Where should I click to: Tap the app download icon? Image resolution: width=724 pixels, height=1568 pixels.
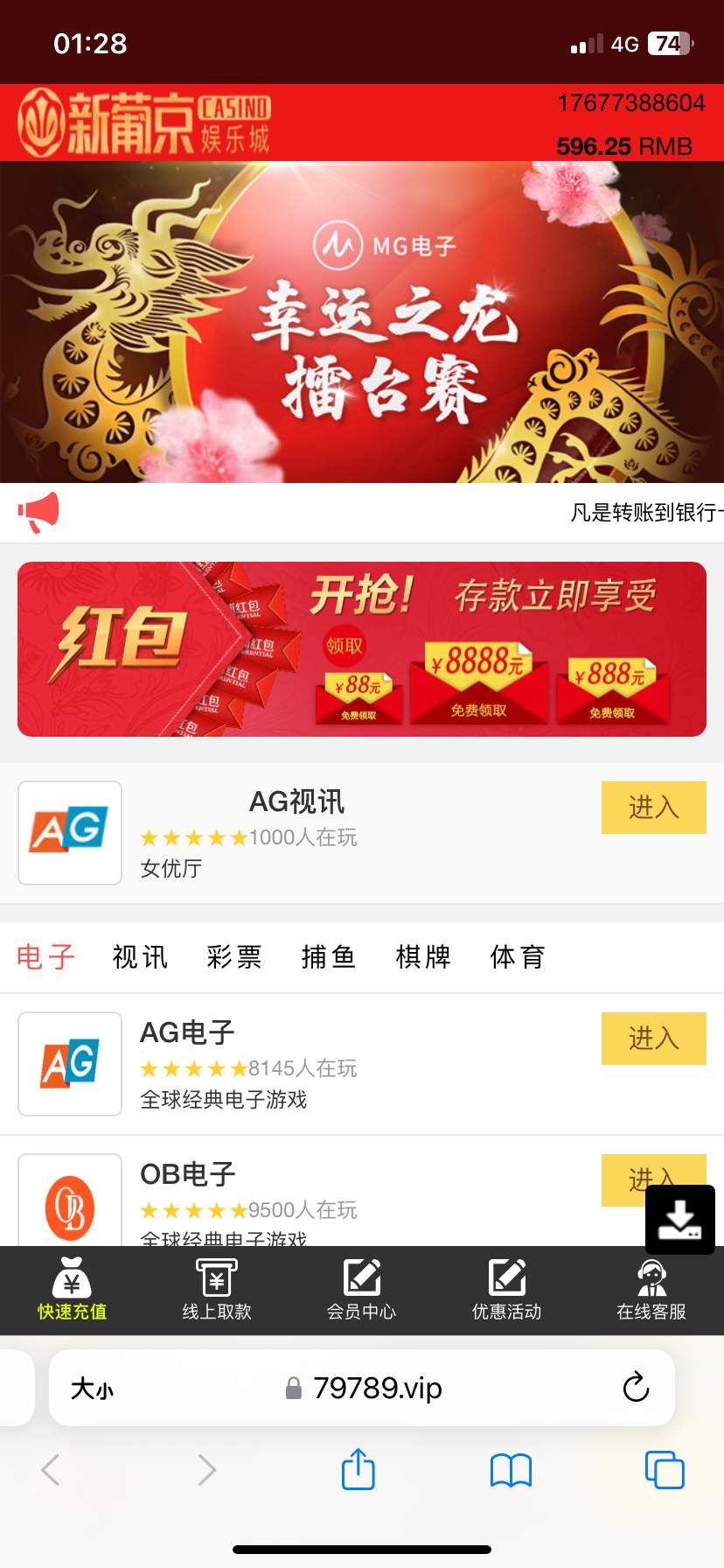click(679, 1219)
